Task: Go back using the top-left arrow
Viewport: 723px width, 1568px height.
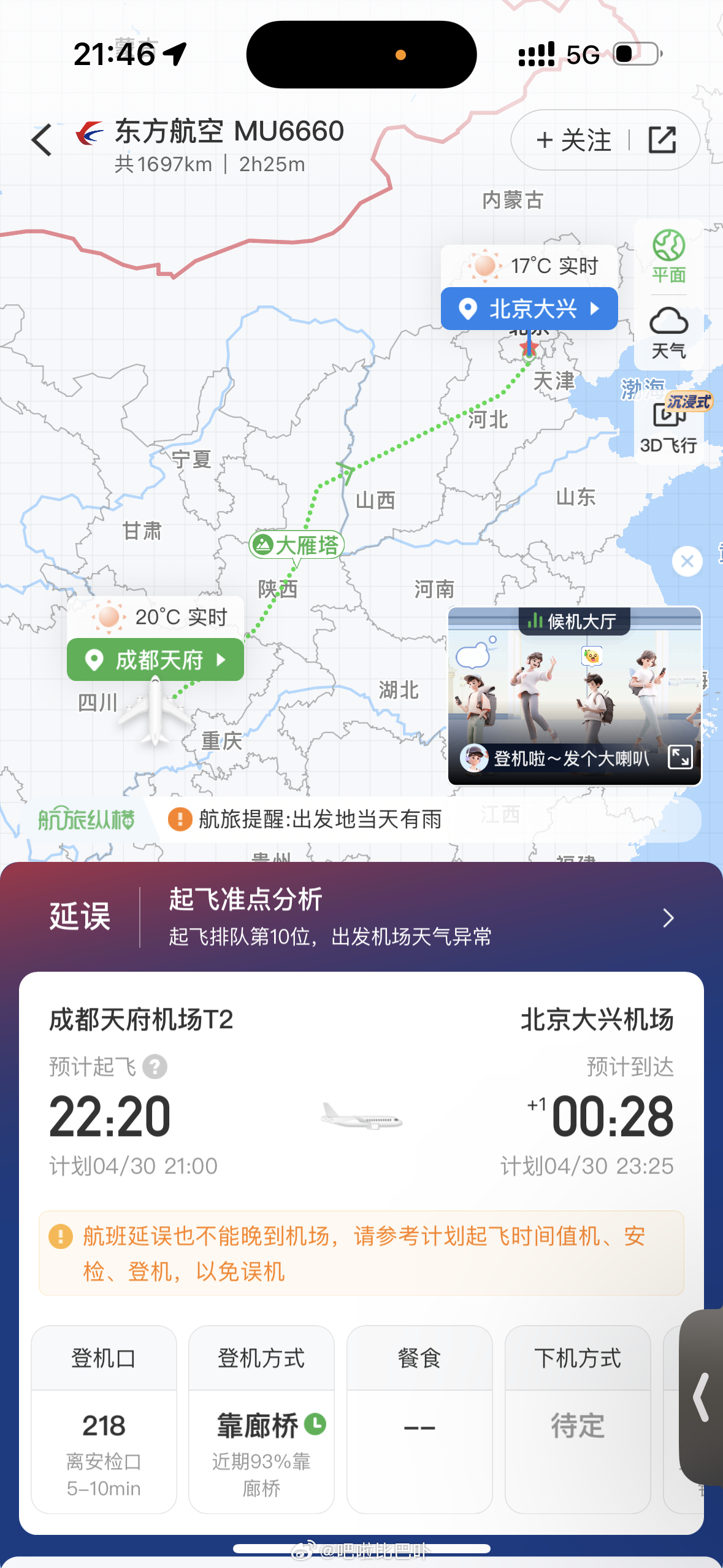Action: 42,140
